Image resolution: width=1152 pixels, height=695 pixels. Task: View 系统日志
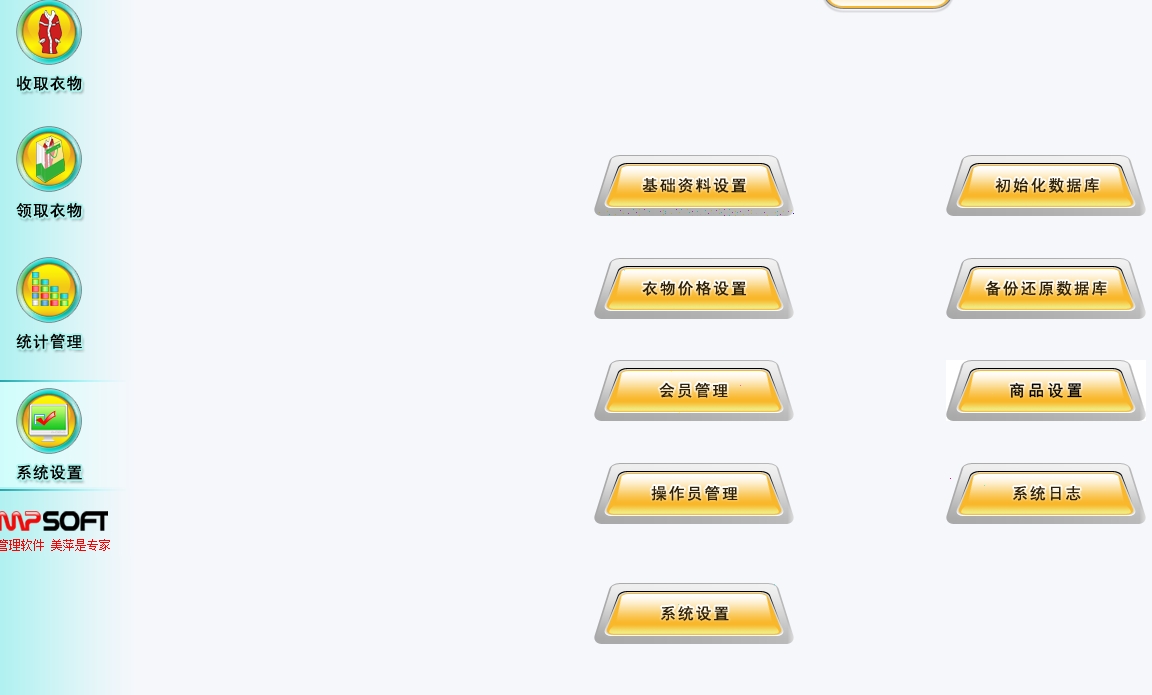click(1046, 494)
